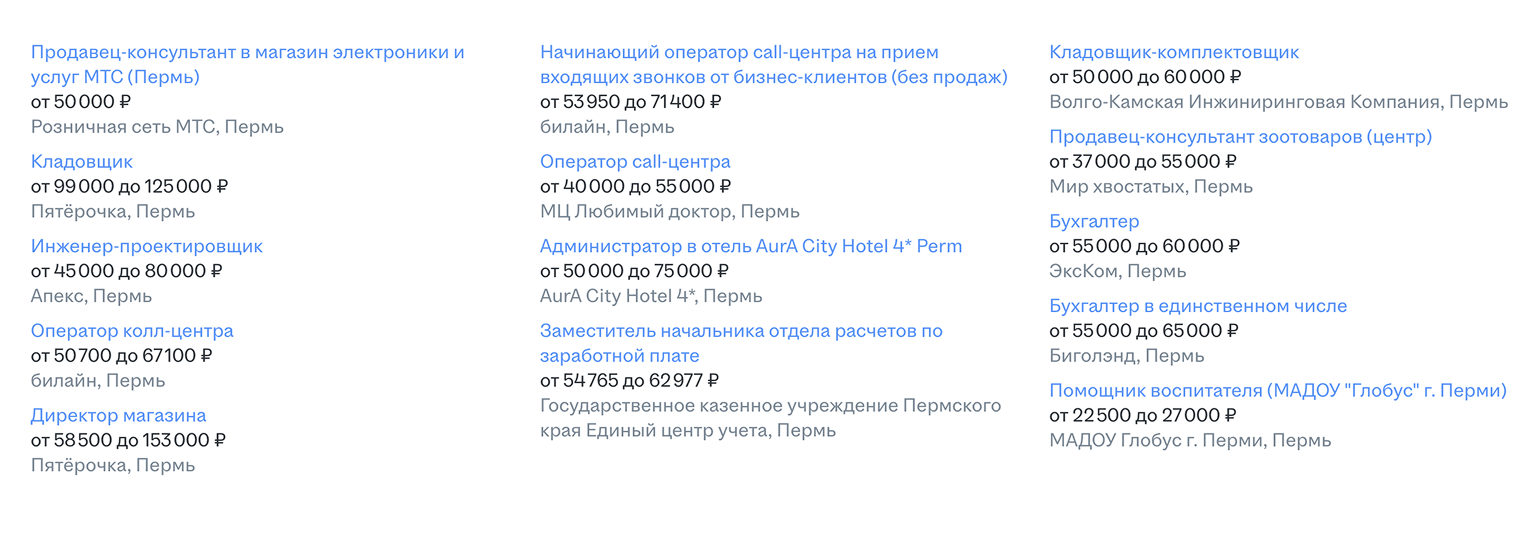
Task: Open the Бухгалтер vacancy at ЭксКом
Action: pos(1094,222)
